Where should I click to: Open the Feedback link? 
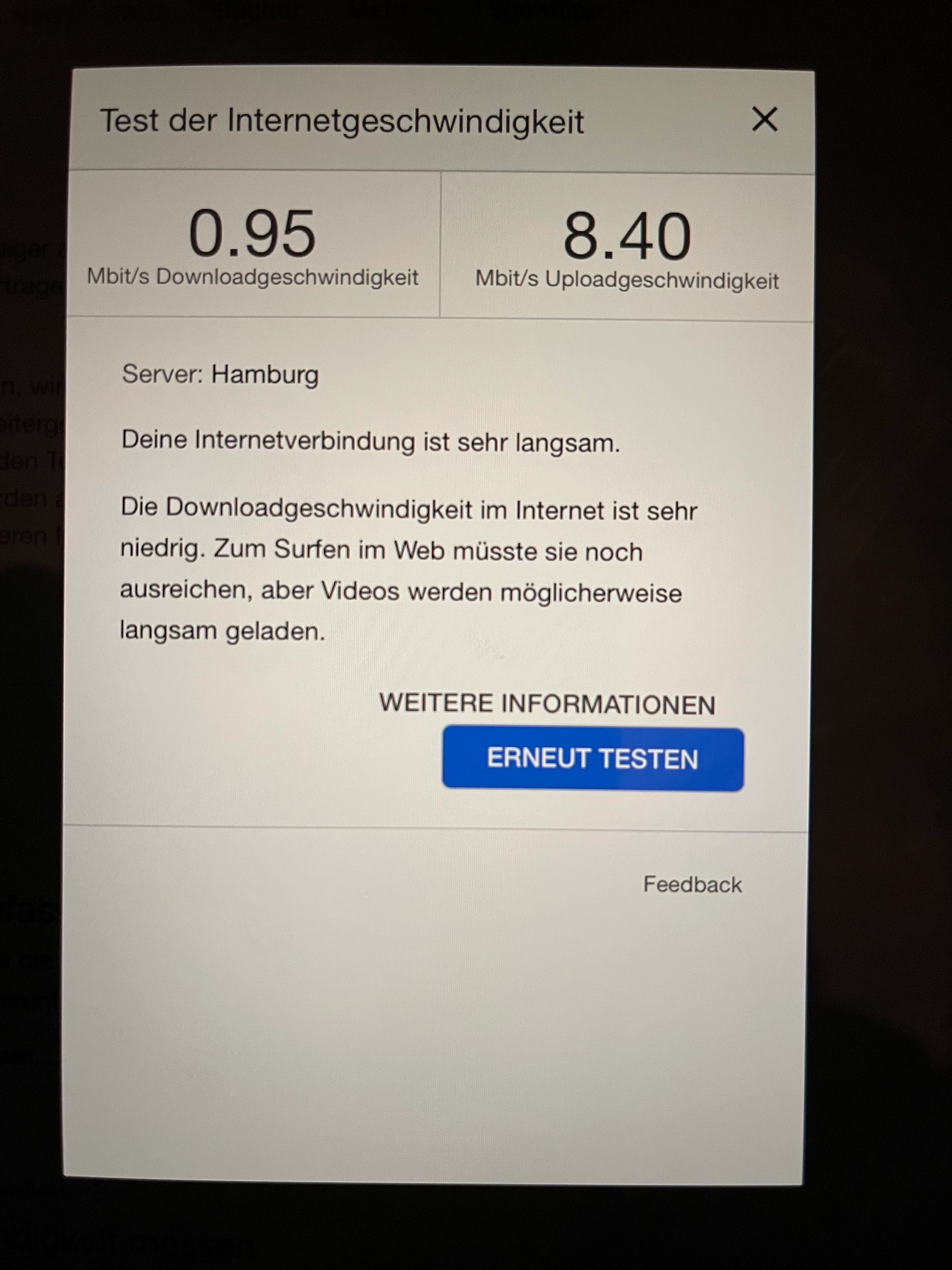point(692,885)
